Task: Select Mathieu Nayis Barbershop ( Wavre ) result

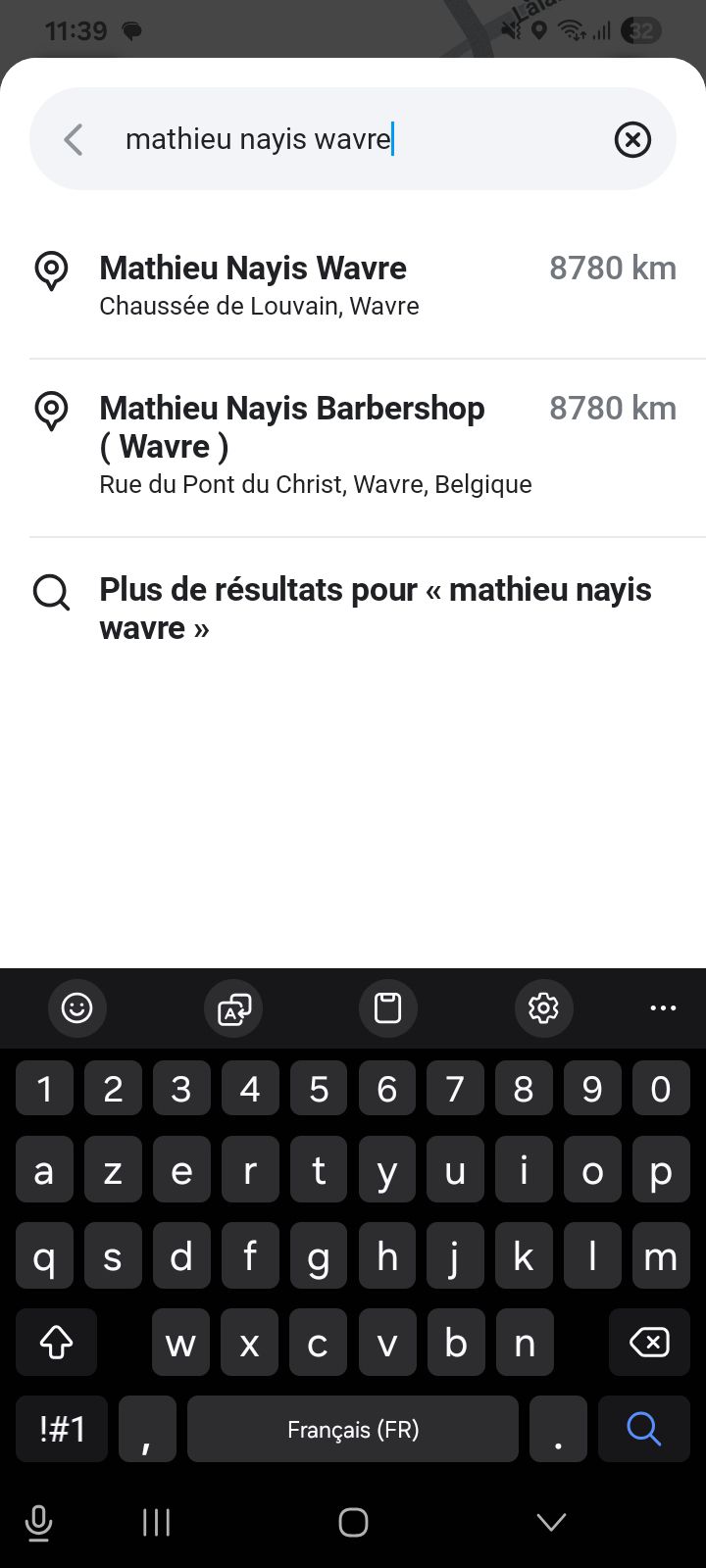Action: [x=353, y=446]
